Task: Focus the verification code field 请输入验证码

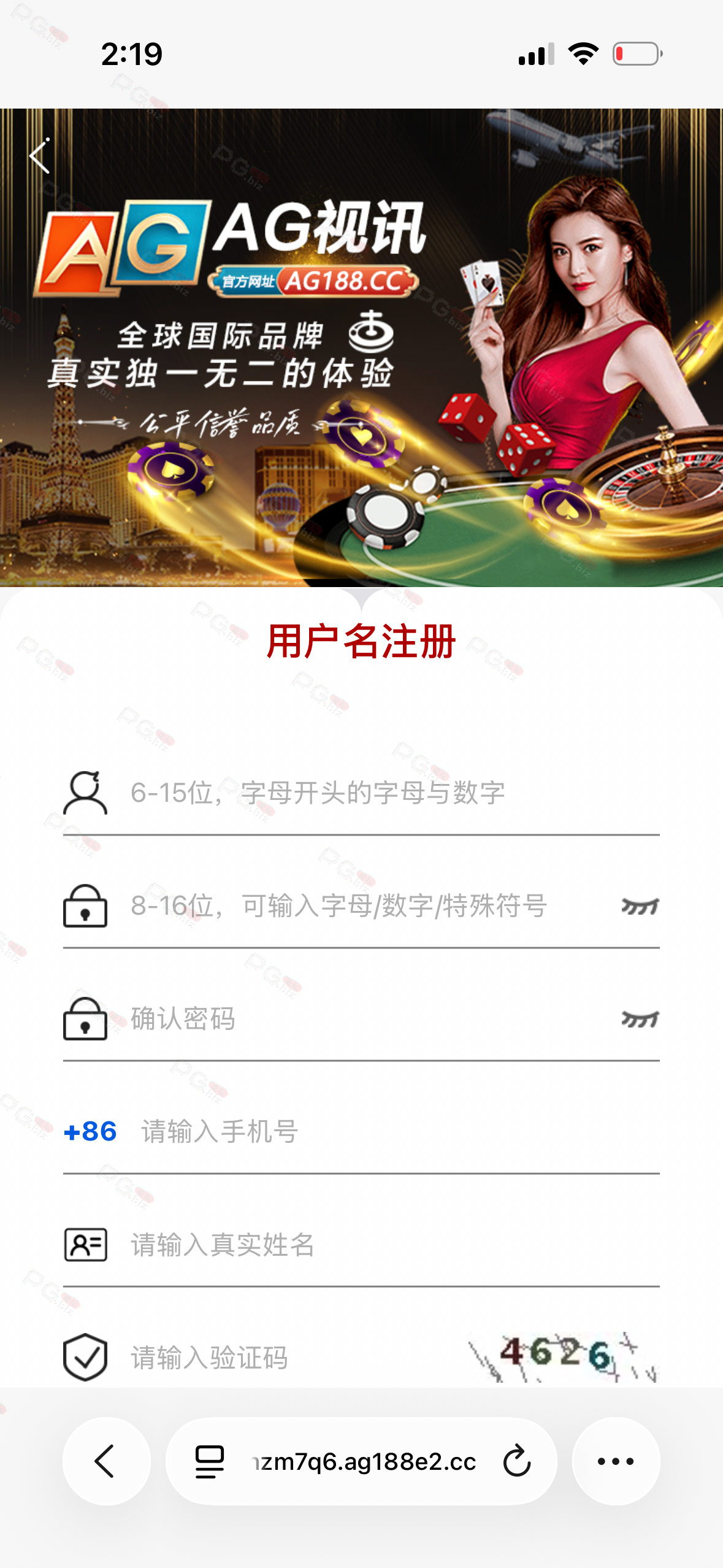Action: click(288, 1358)
